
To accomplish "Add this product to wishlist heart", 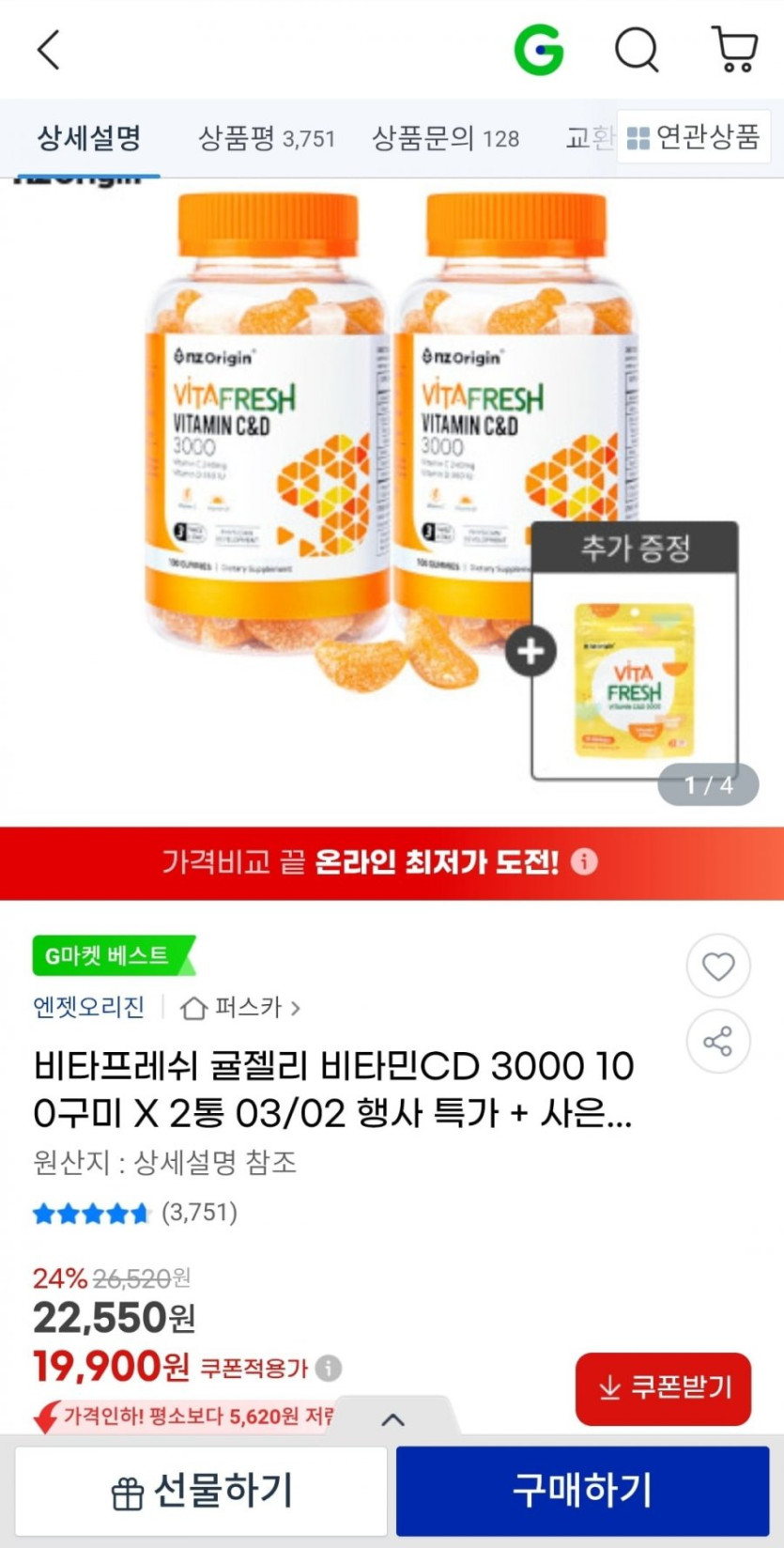I will [718, 966].
